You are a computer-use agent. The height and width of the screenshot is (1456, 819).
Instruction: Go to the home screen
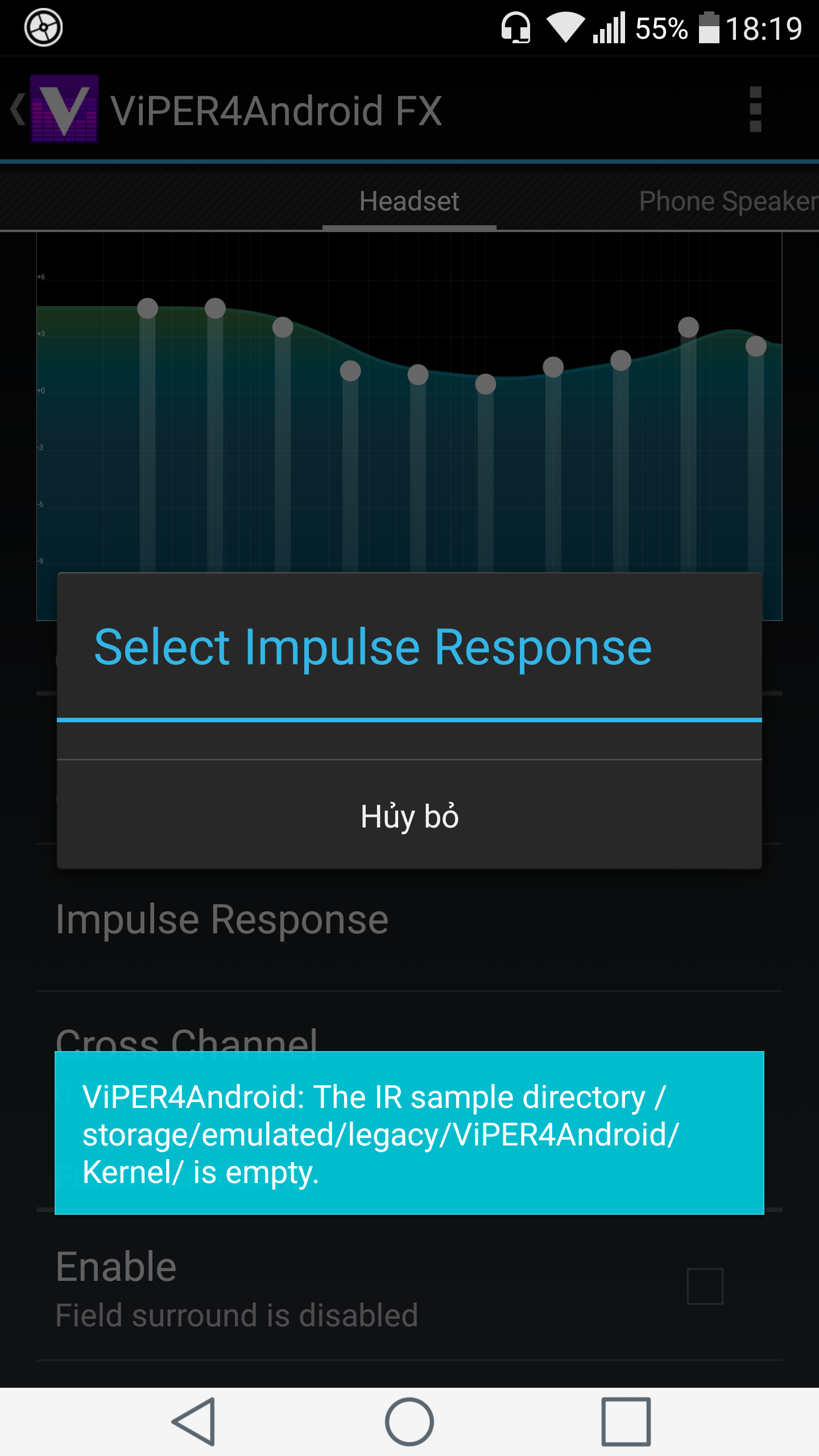(x=409, y=1421)
